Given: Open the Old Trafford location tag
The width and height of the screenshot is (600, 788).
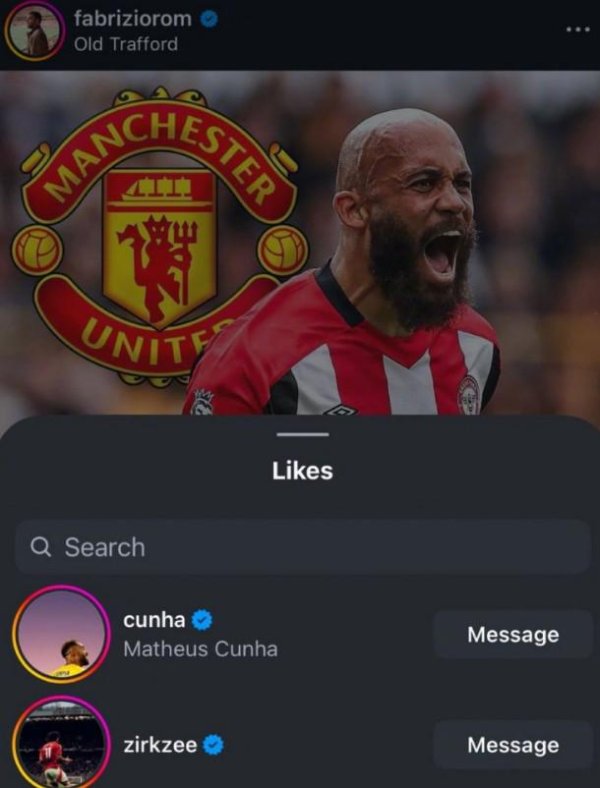Looking at the screenshot, I should pos(126,44).
